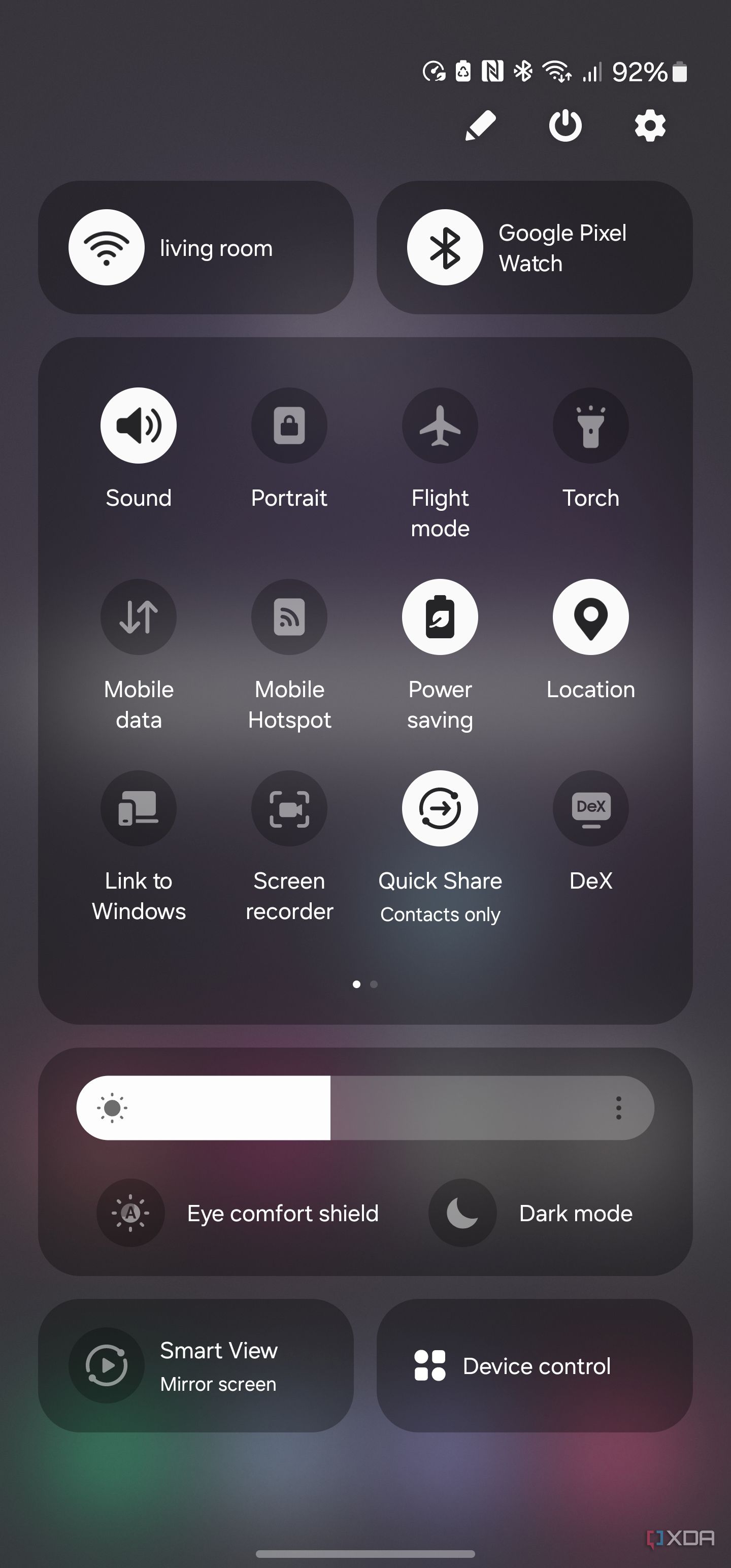
Task: Open the settings gear
Action: pyautogui.click(x=650, y=126)
